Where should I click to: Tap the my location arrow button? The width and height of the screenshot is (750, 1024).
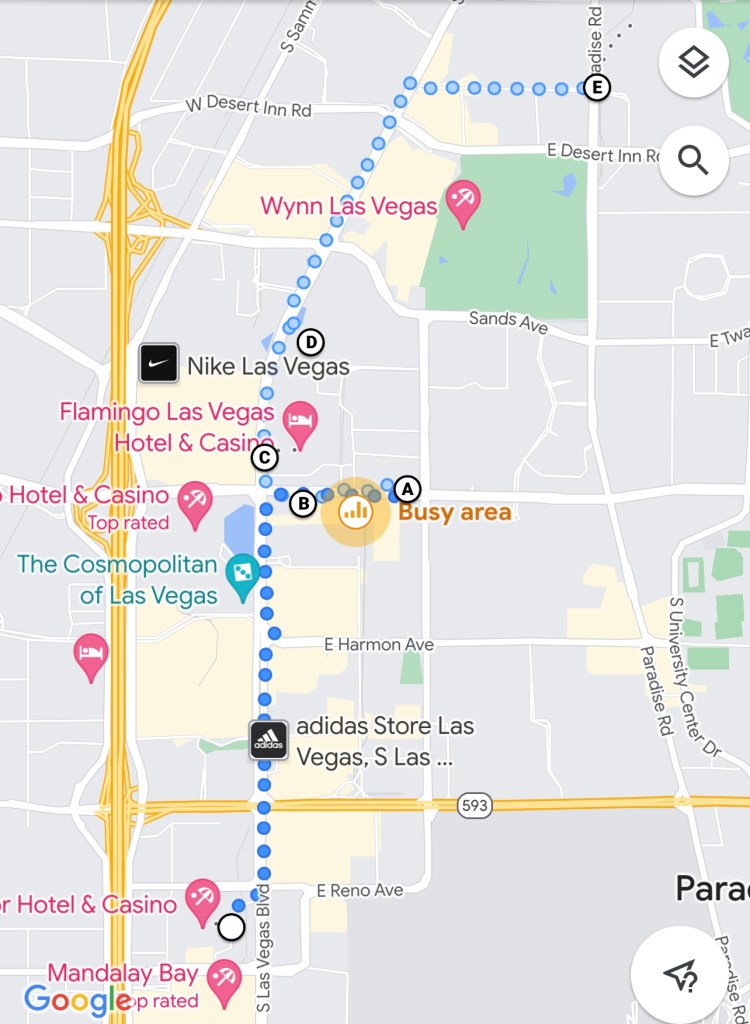680,974
